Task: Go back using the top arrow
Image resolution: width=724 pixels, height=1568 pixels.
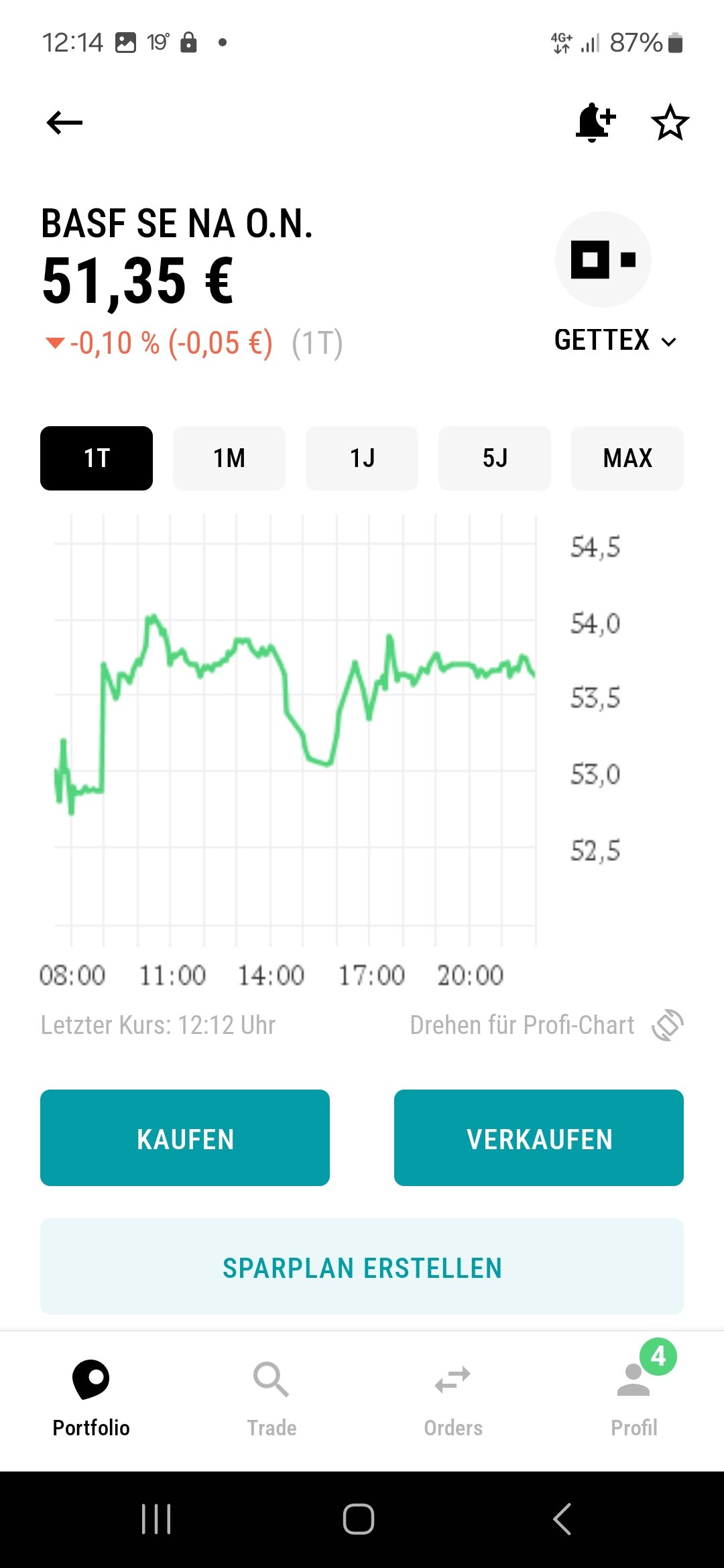Action: click(x=64, y=123)
